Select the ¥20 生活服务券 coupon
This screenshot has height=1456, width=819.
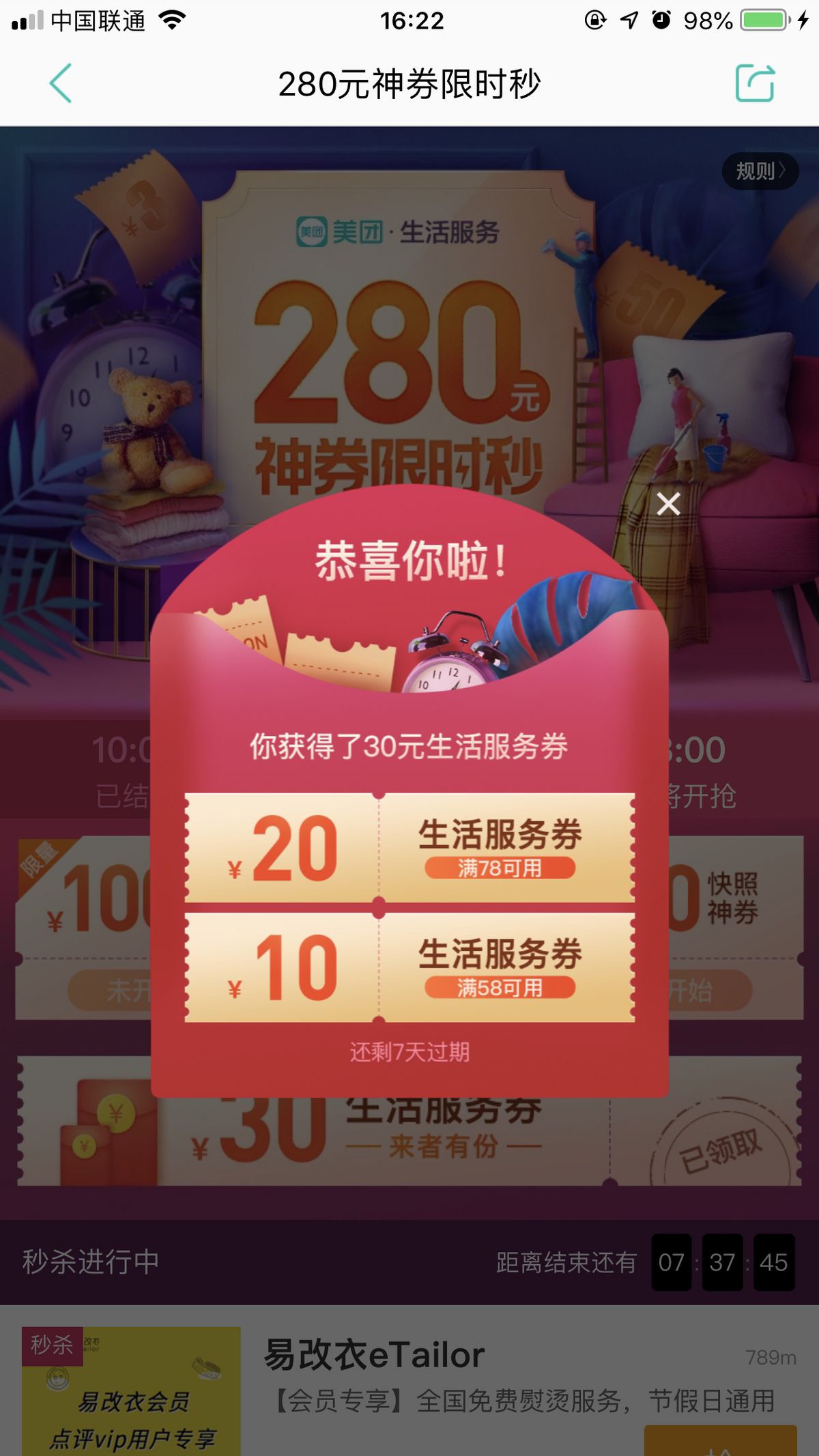[x=409, y=848]
